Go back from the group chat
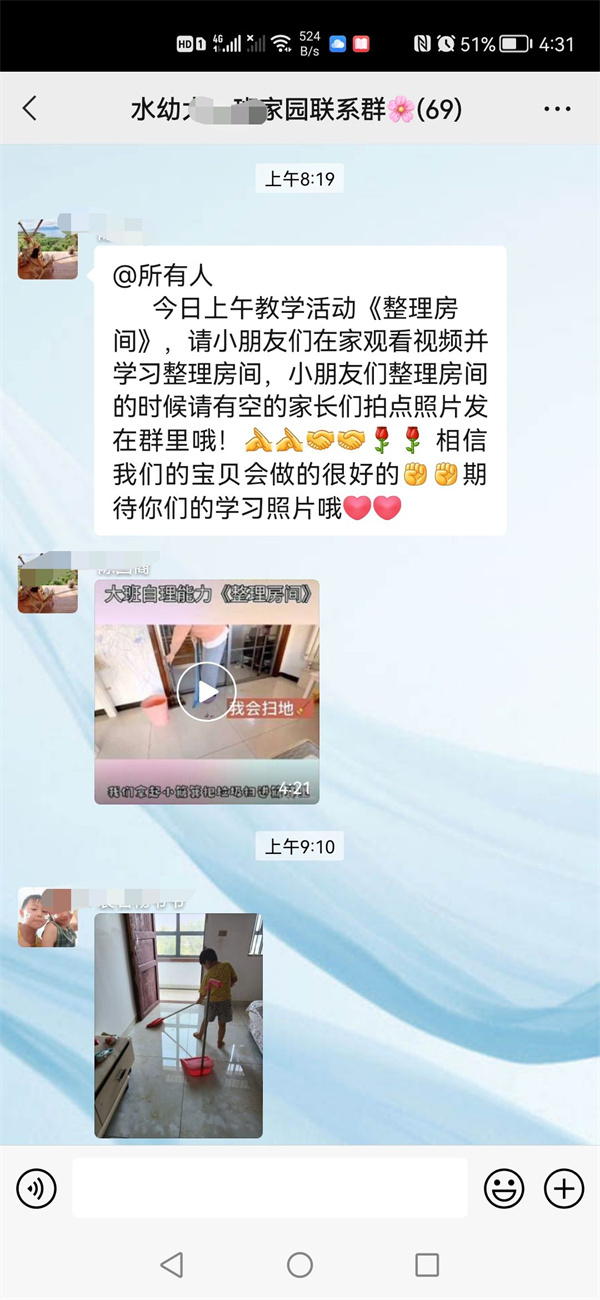The width and height of the screenshot is (600, 1300). pyautogui.click(x=30, y=109)
